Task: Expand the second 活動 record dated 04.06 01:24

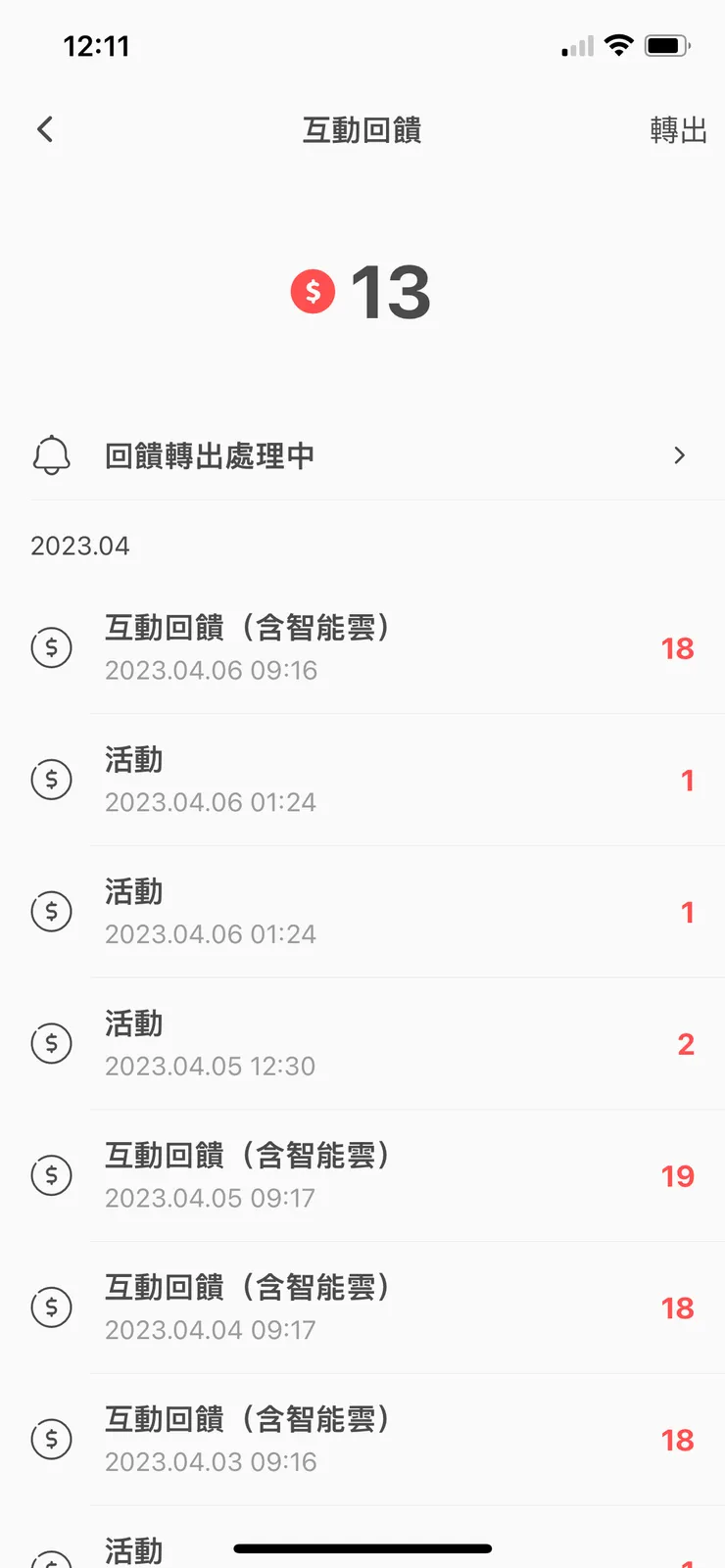Action: click(362, 911)
